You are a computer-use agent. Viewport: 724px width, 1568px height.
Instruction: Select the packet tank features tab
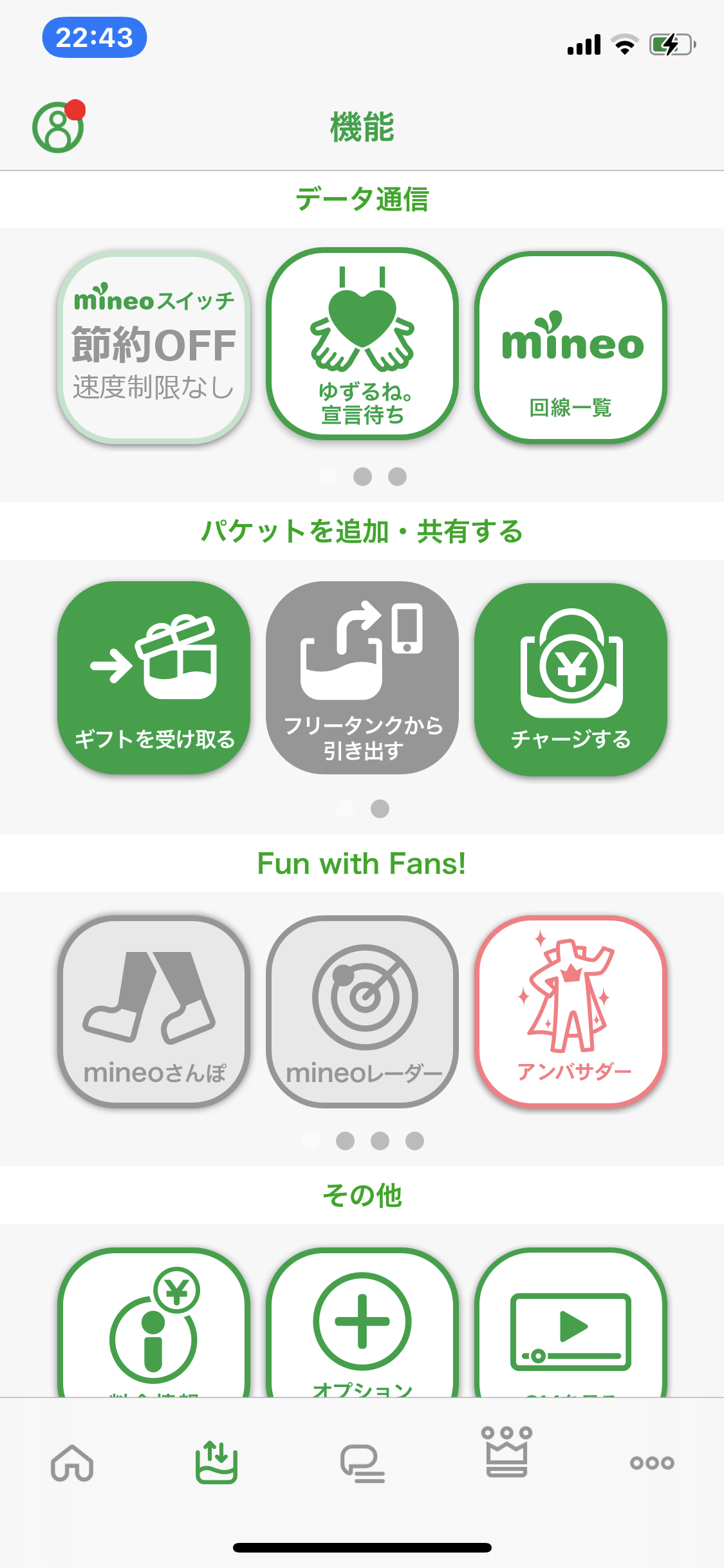(217, 1462)
